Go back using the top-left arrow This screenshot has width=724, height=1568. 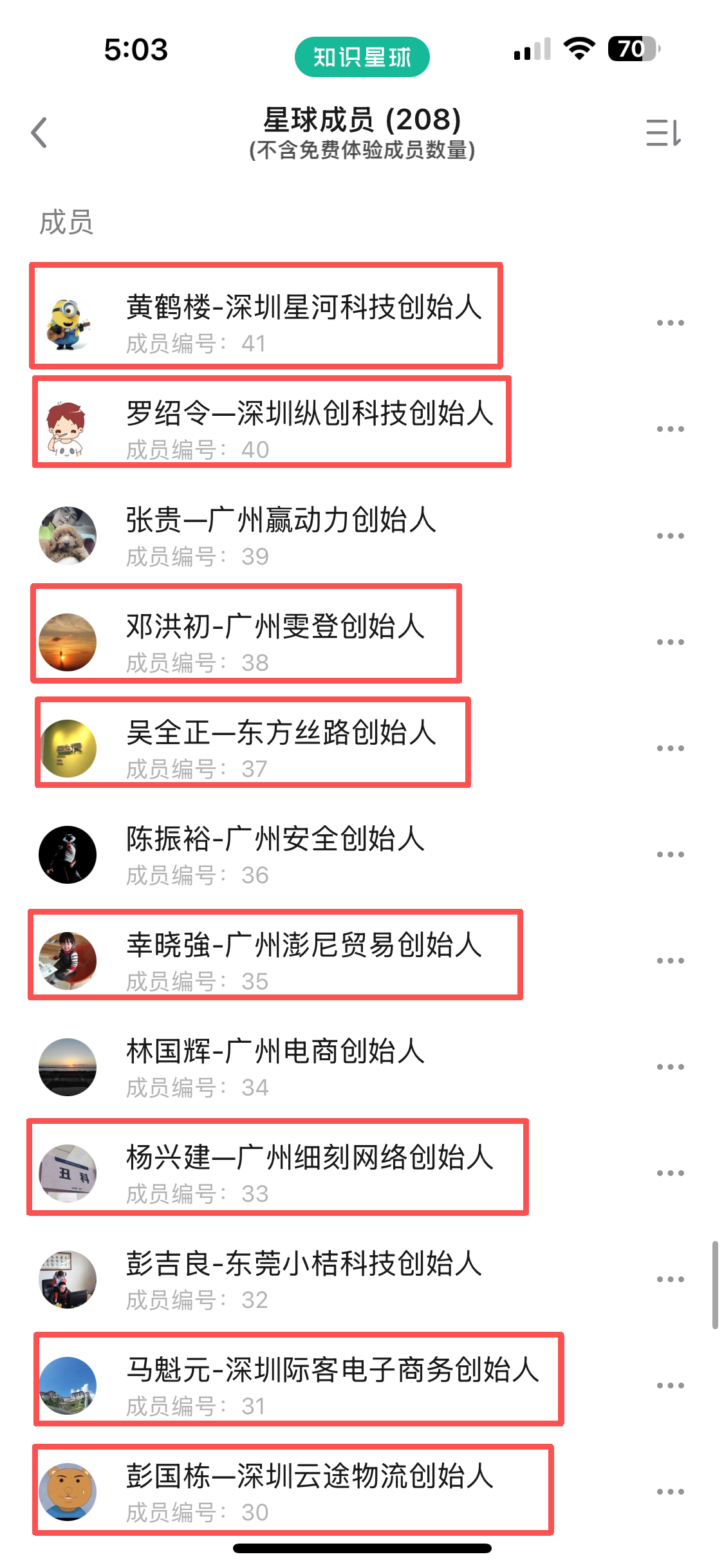[x=40, y=133]
